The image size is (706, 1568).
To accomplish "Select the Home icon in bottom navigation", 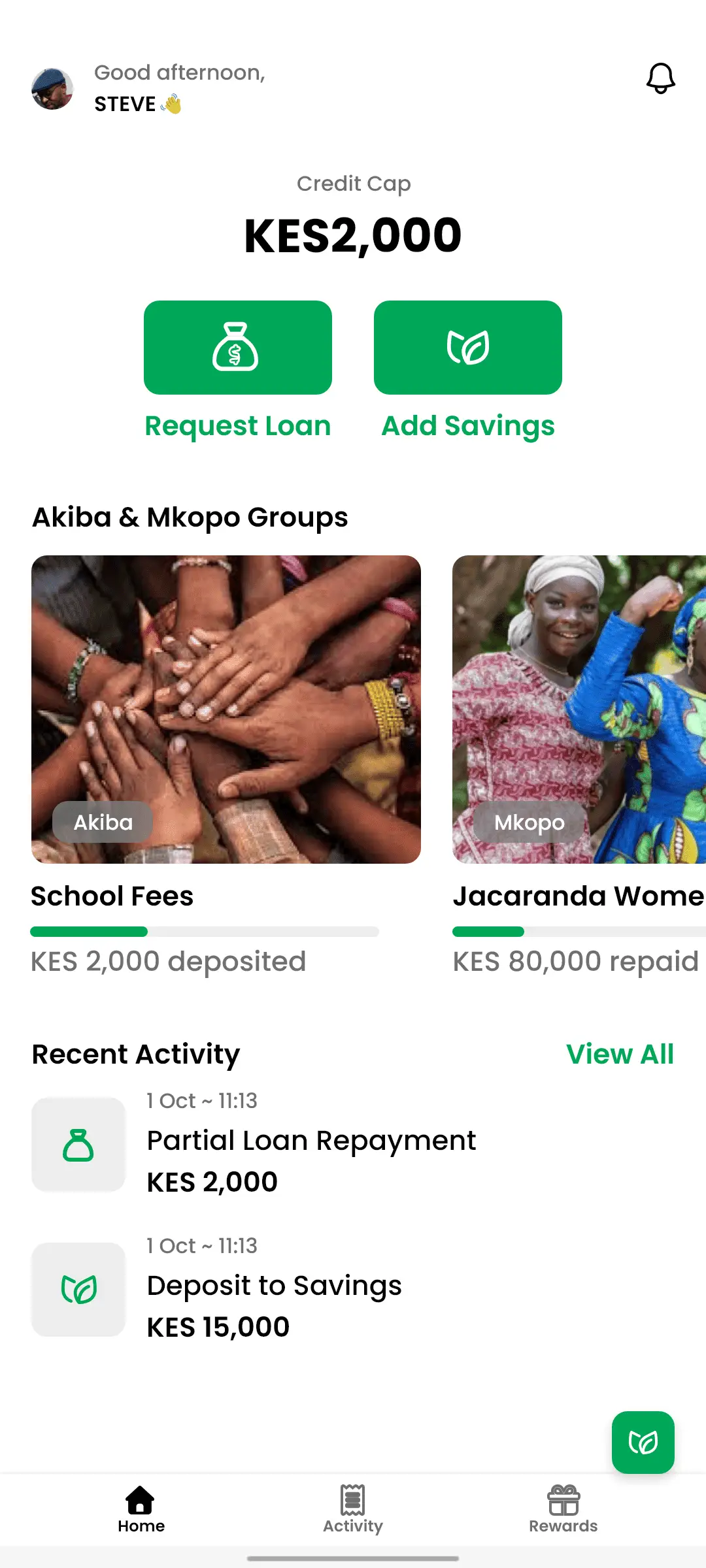I will click(x=140, y=1497).
